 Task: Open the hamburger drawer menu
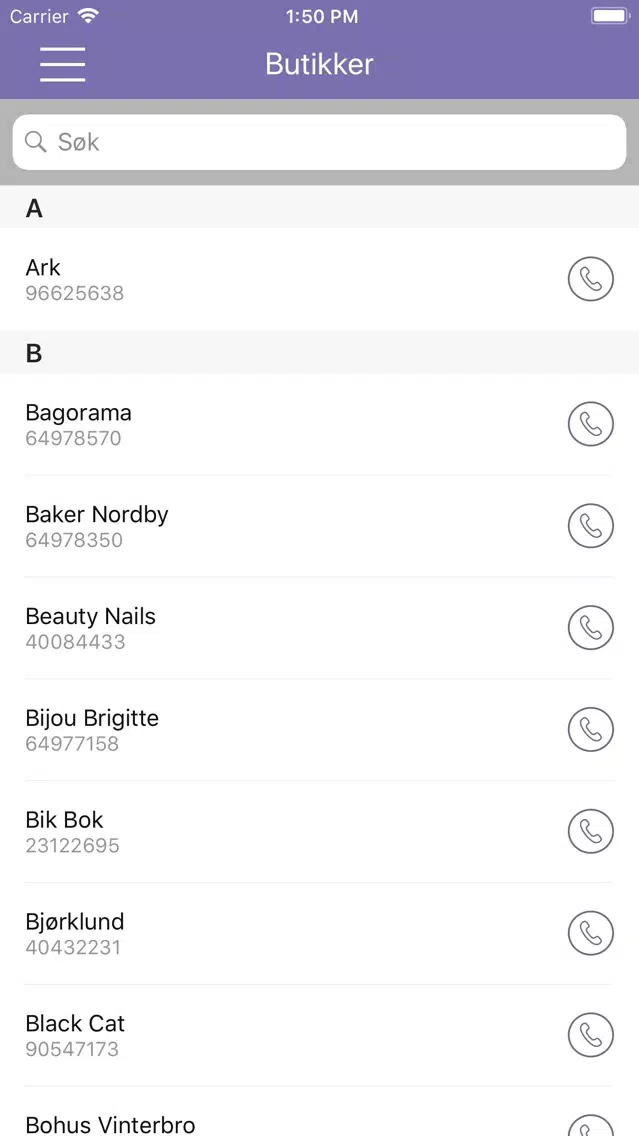tap(62, 64)
